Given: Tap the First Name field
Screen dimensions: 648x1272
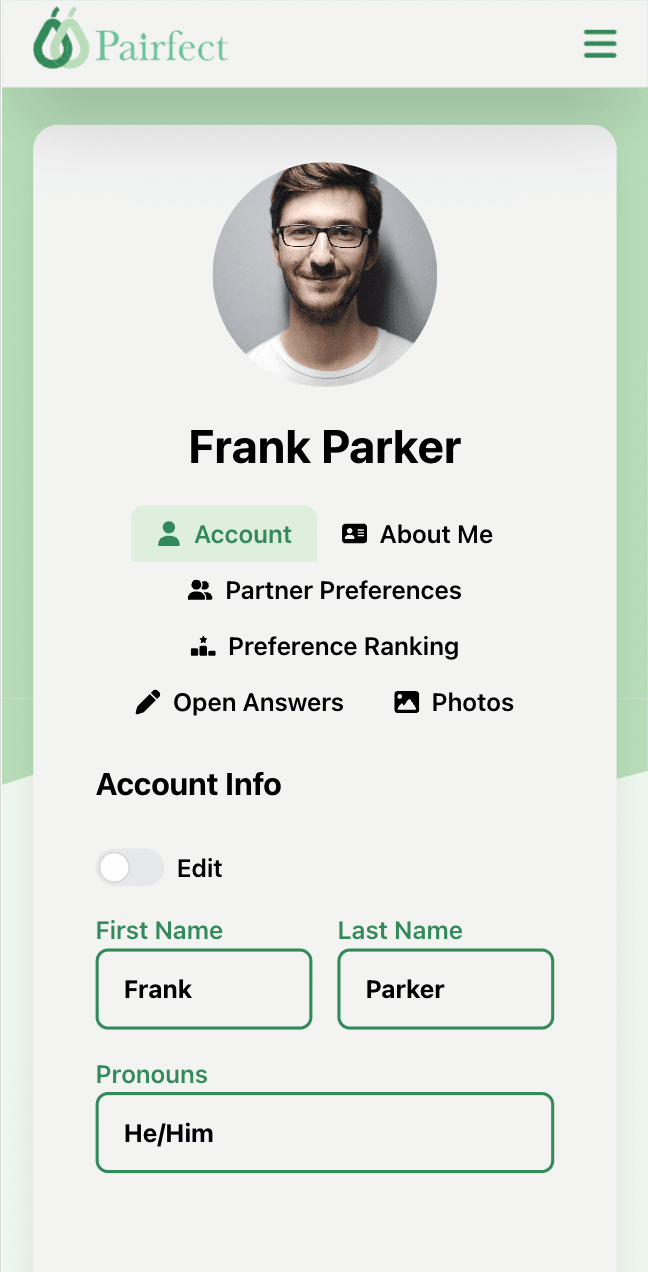Looking at the screenshot, I should (204, 989).
